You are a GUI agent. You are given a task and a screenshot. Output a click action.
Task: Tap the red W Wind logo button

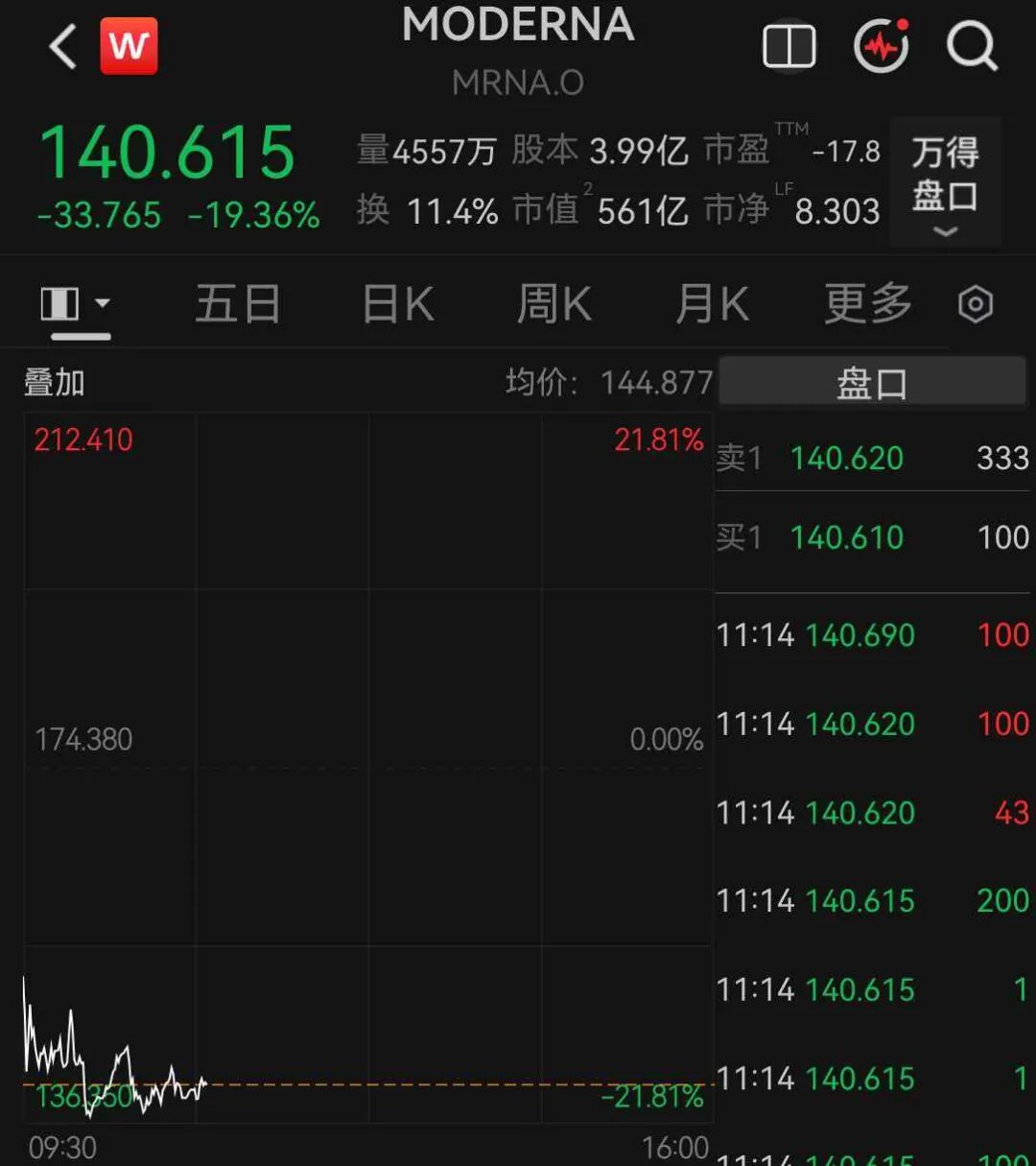129,46
